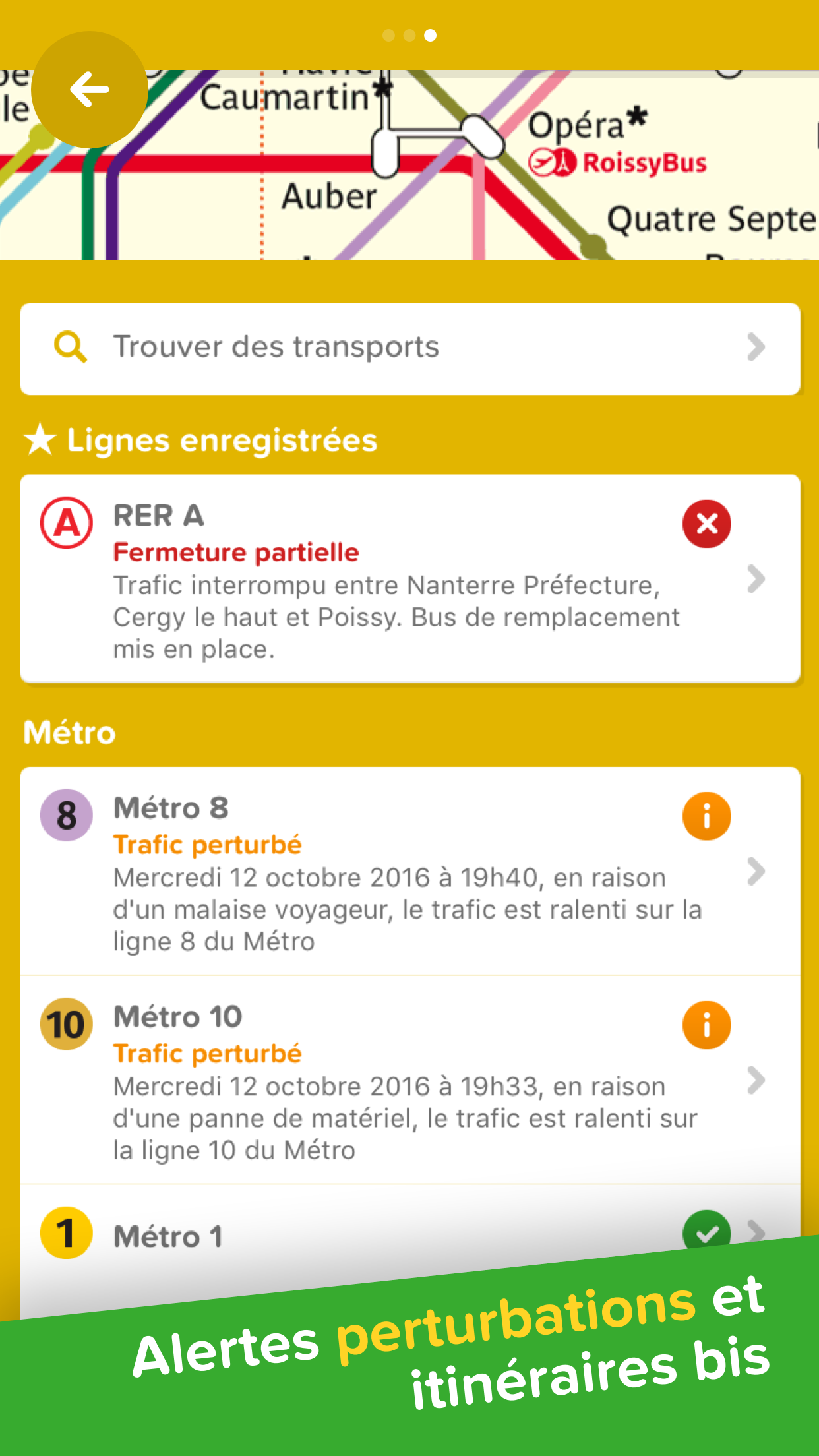819x1456 pixels.
Task: Select the star next to Lignes enregistrées
Action: (x=41, y=439)
